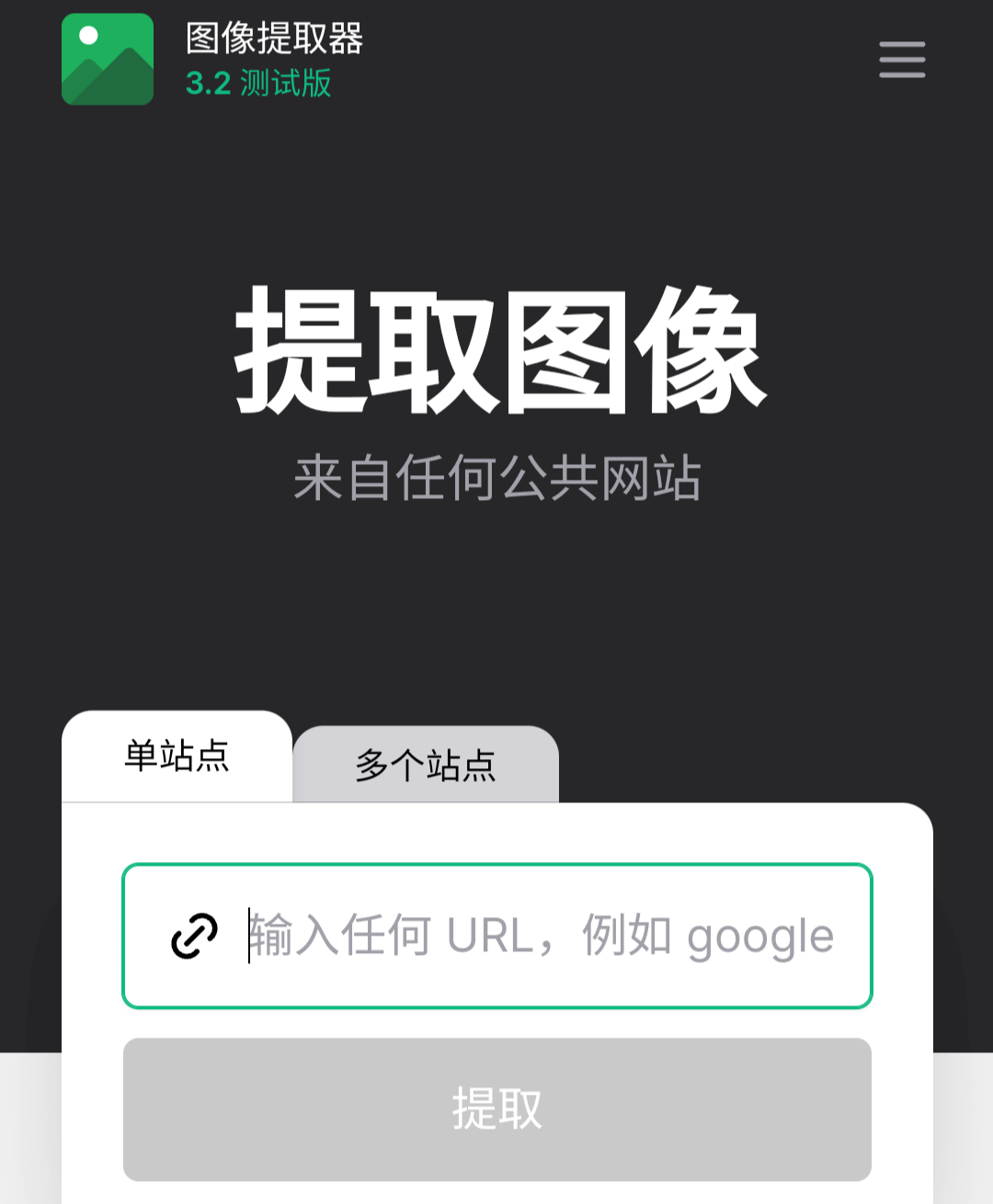Switch to the 多个站点 tab
Screen dimensions: 993x1204
tap(426, 765)
